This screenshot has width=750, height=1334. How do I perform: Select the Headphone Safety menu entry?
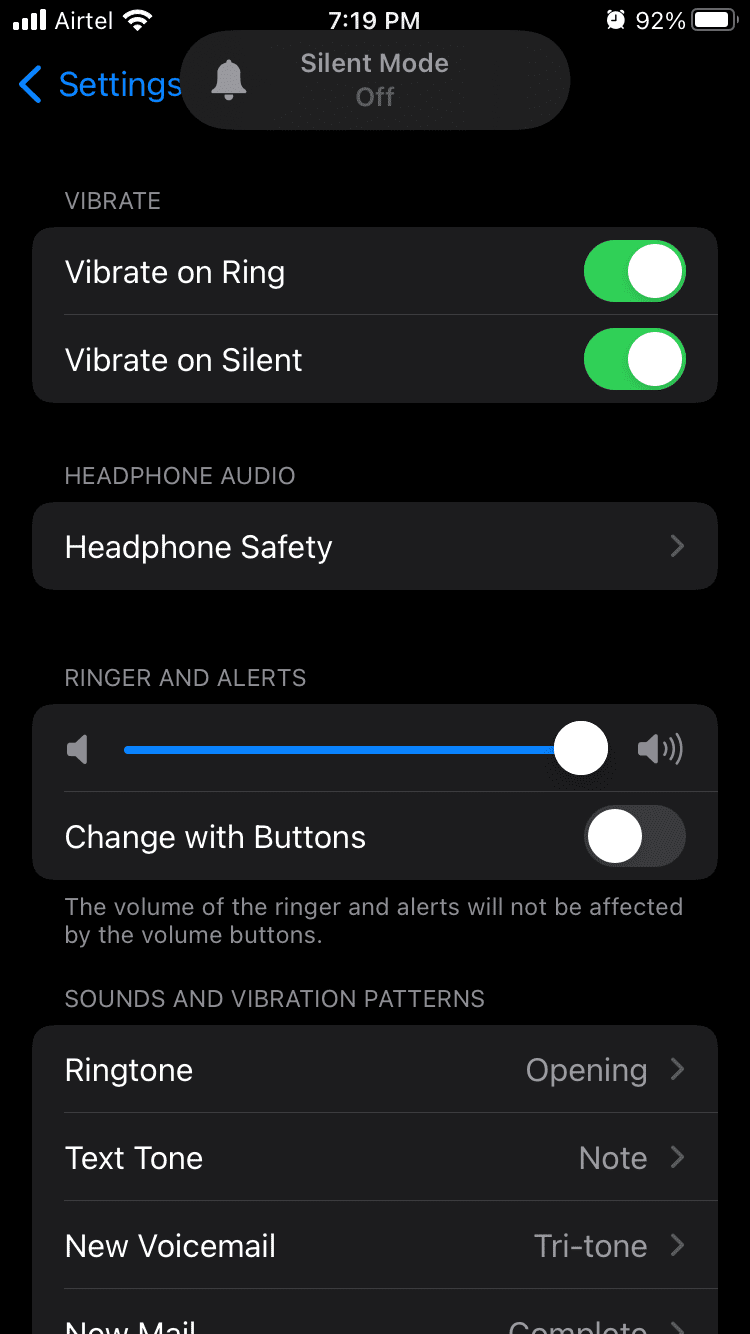pyautogui.click(x=375, y=546)
